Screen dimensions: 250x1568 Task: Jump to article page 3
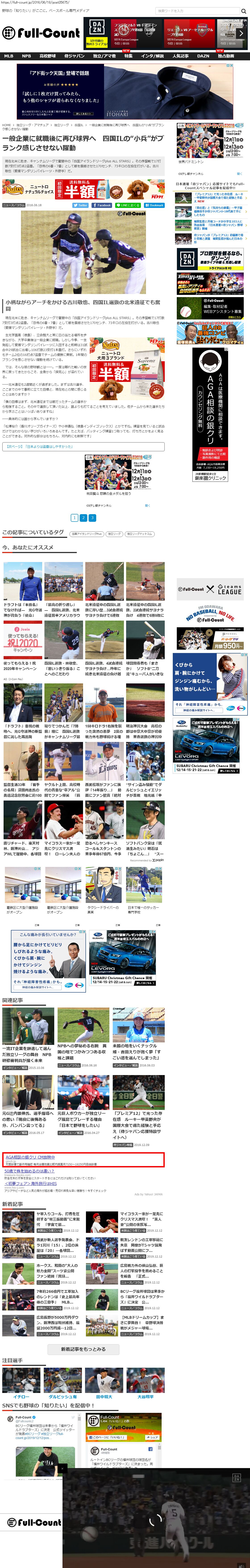[x=92, y=517]
